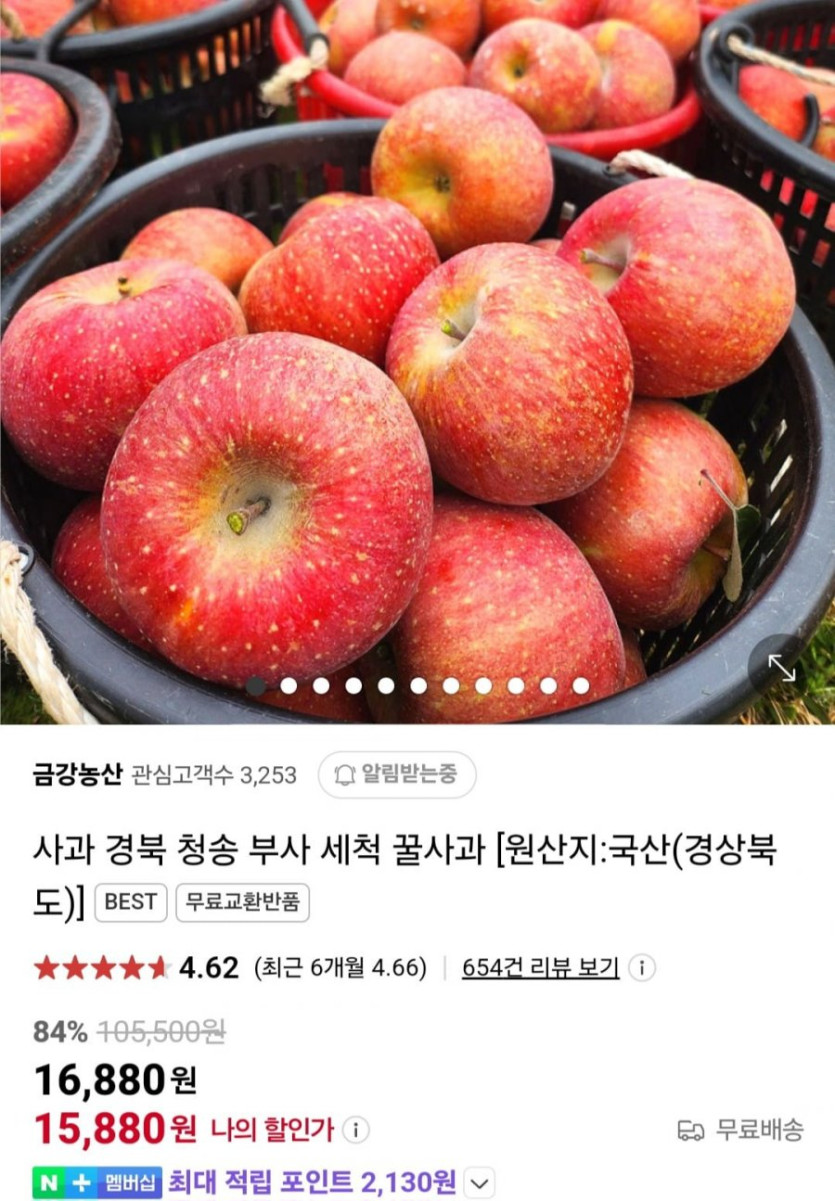Click the 무료배송 delivery truck icon
Viewport: 835px width, 1201px height.
click(x=690, y=1127)
